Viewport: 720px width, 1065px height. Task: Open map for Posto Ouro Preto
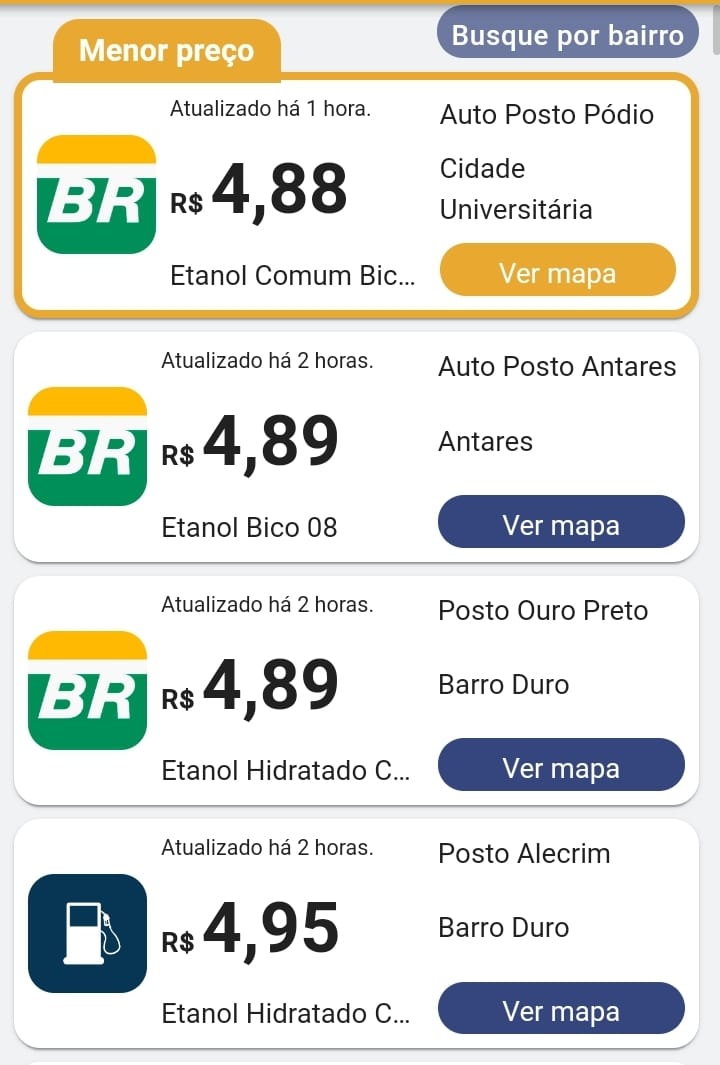(561, 768)
